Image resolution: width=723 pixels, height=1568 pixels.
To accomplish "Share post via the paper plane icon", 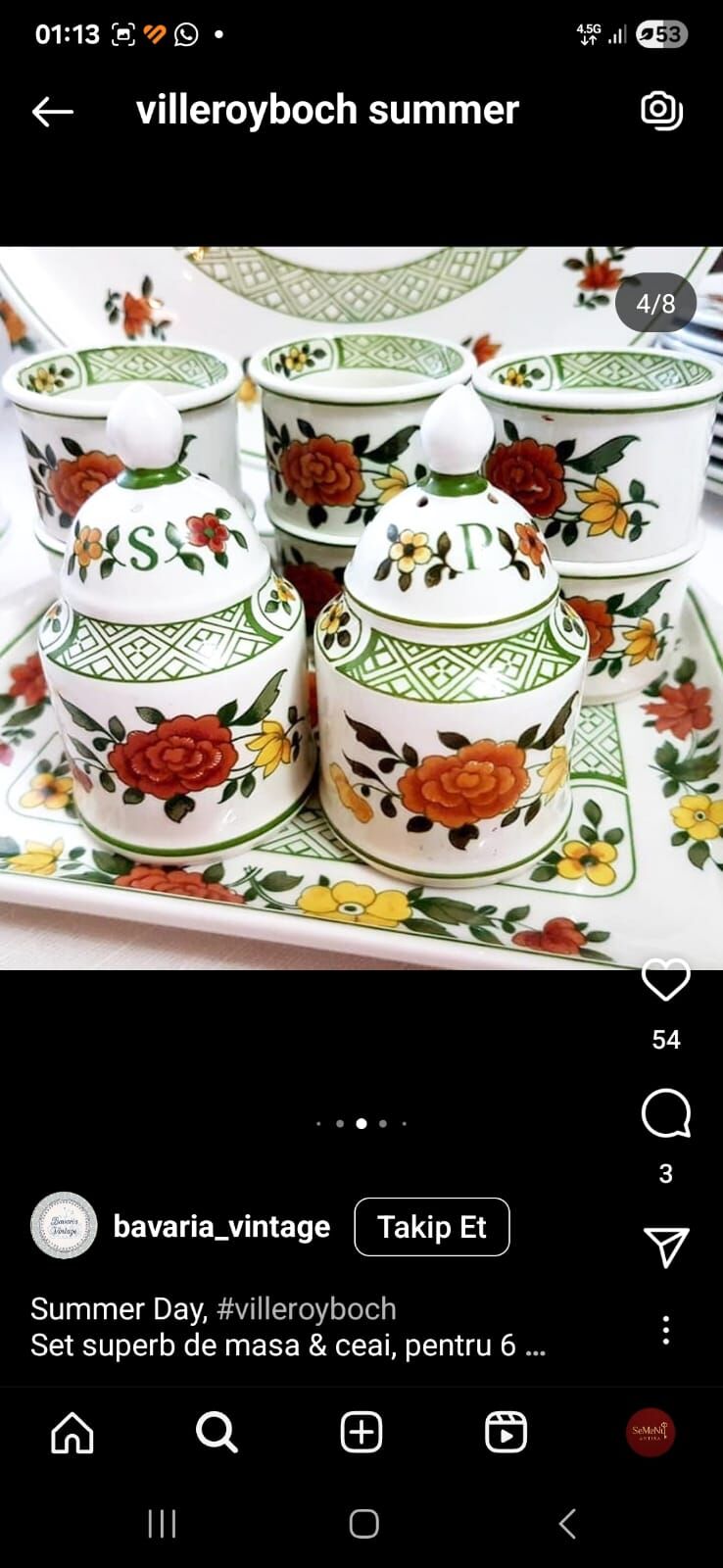I will pos(666,1247).
